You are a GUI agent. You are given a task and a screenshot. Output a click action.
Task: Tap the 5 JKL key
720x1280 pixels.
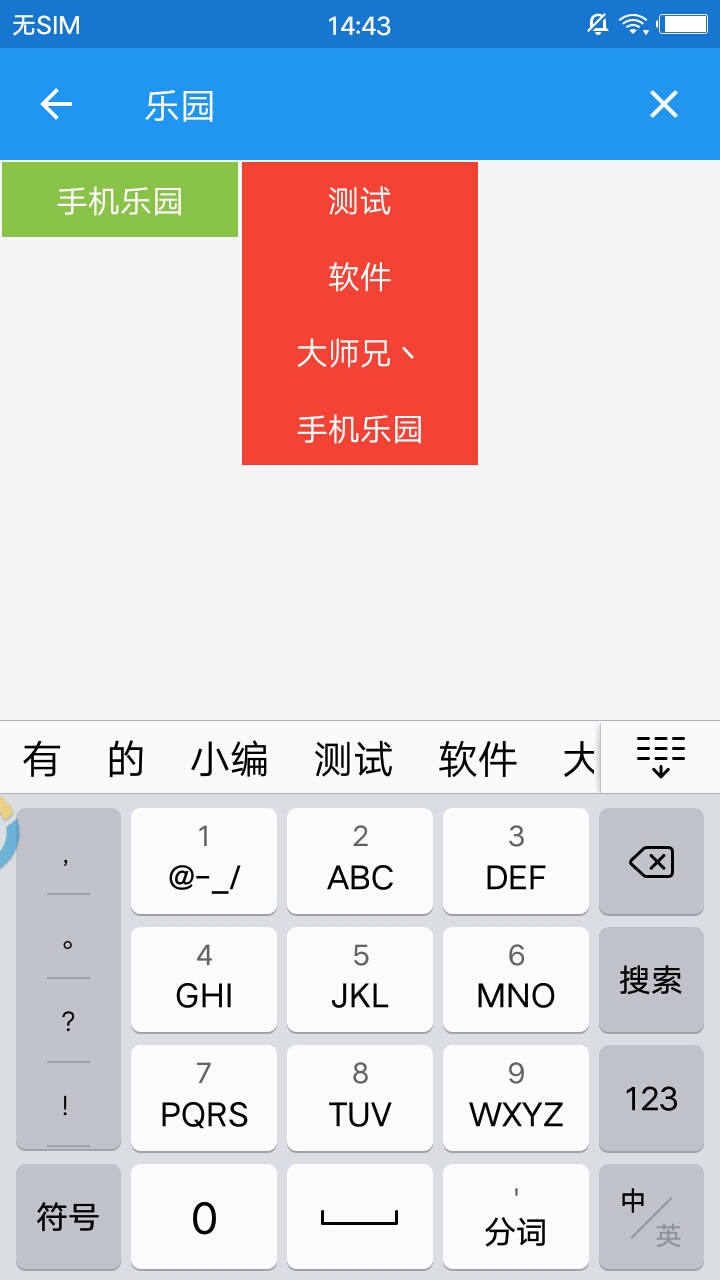click(x=360, y=980)
